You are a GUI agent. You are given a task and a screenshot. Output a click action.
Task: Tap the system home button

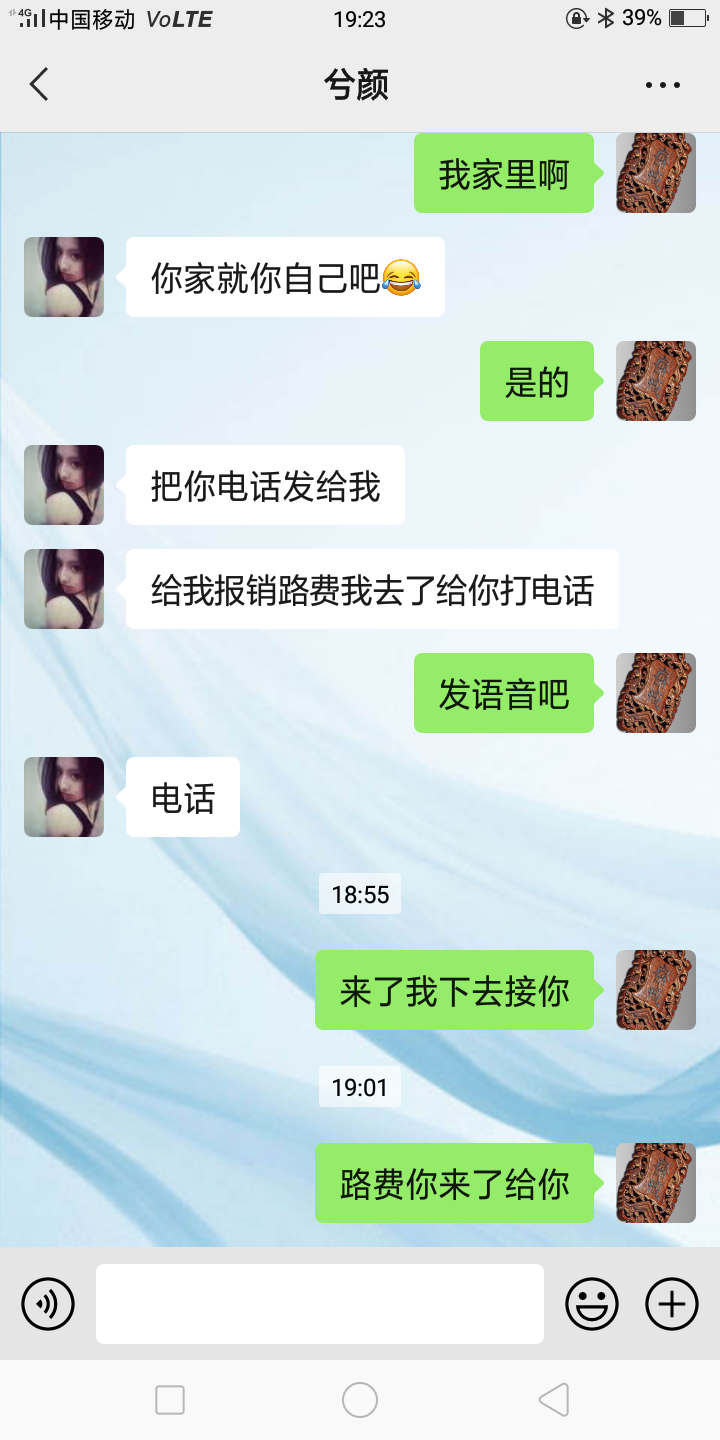(360, 1400)
